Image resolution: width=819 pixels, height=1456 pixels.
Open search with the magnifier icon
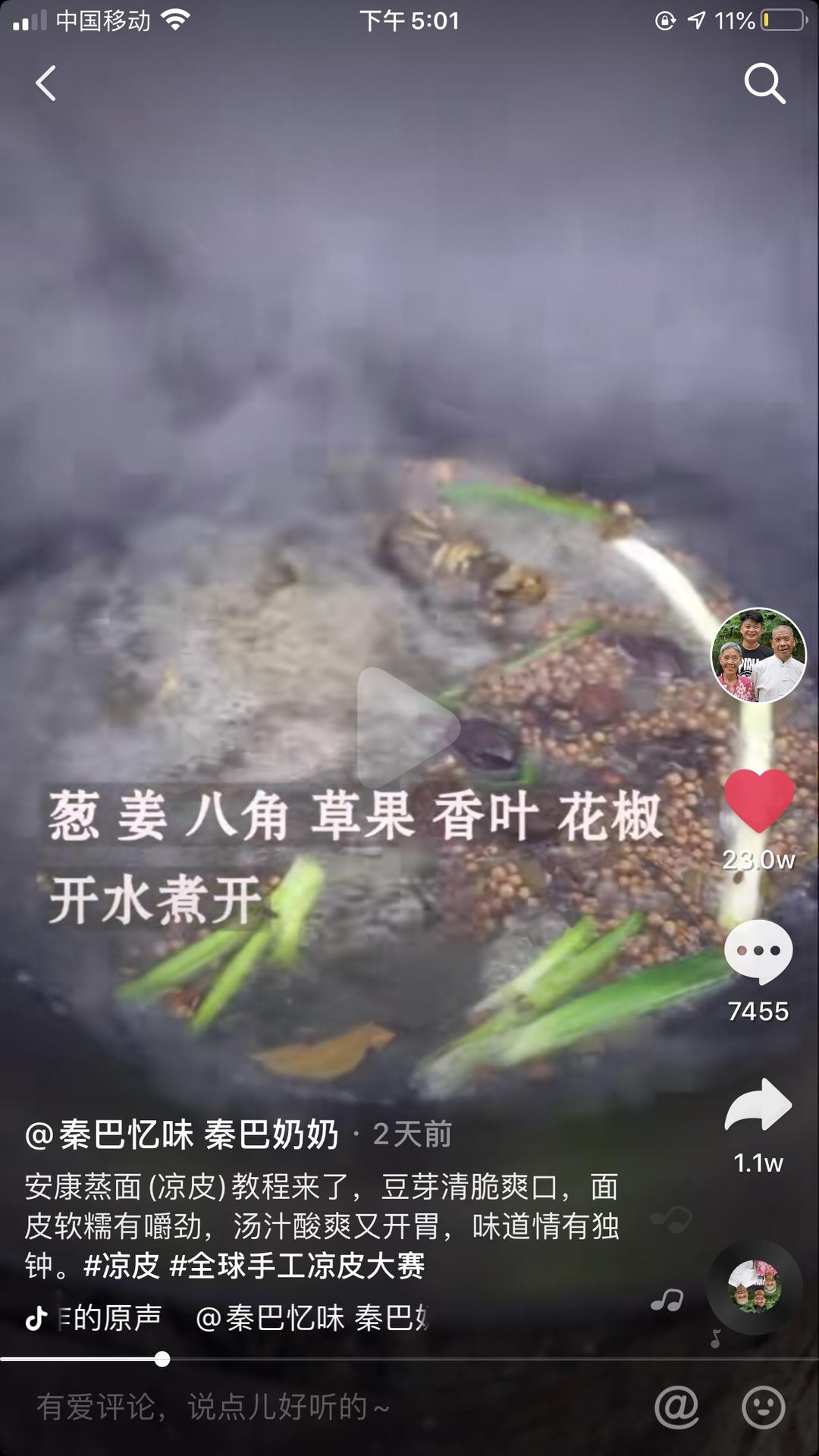click(x=764, y=83)
